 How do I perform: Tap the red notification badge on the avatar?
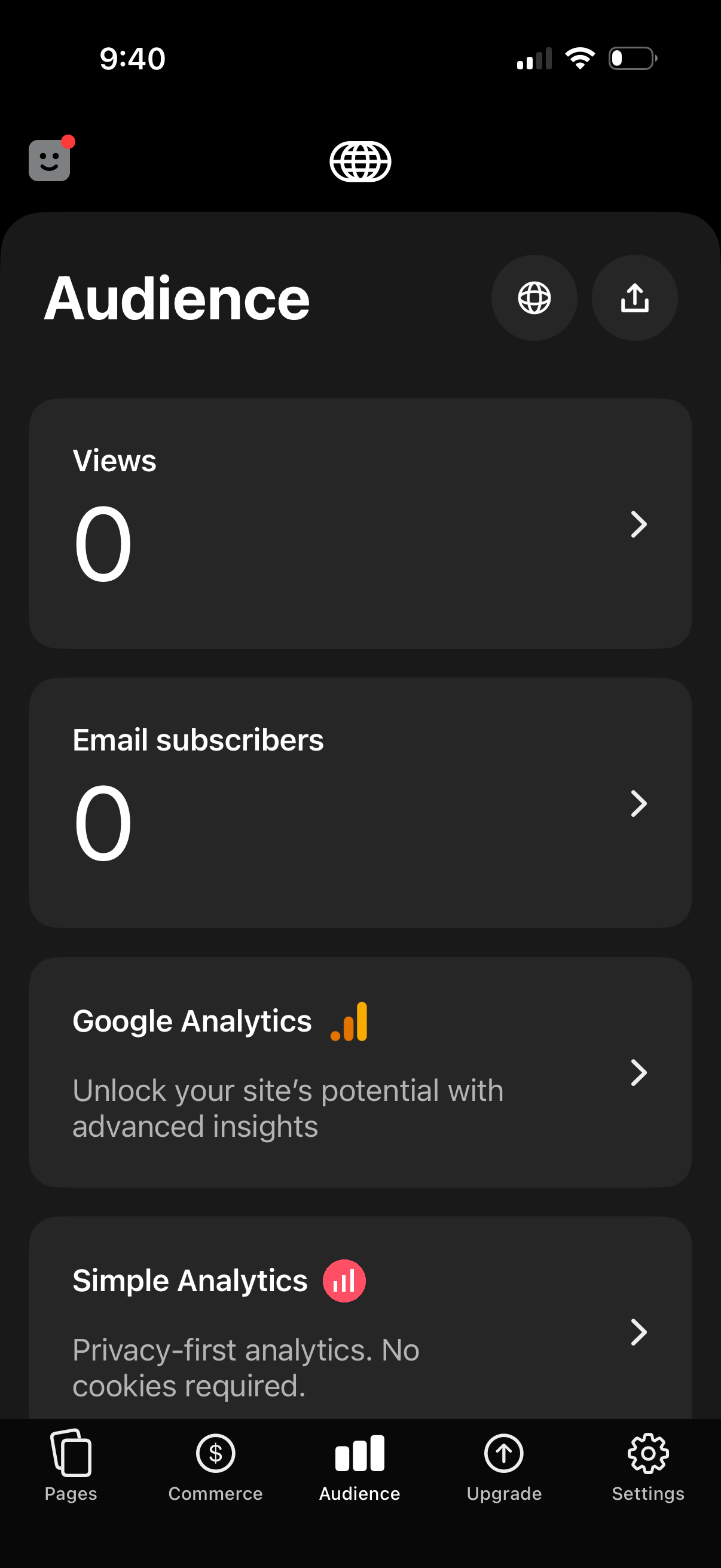(x=69, y=141)
